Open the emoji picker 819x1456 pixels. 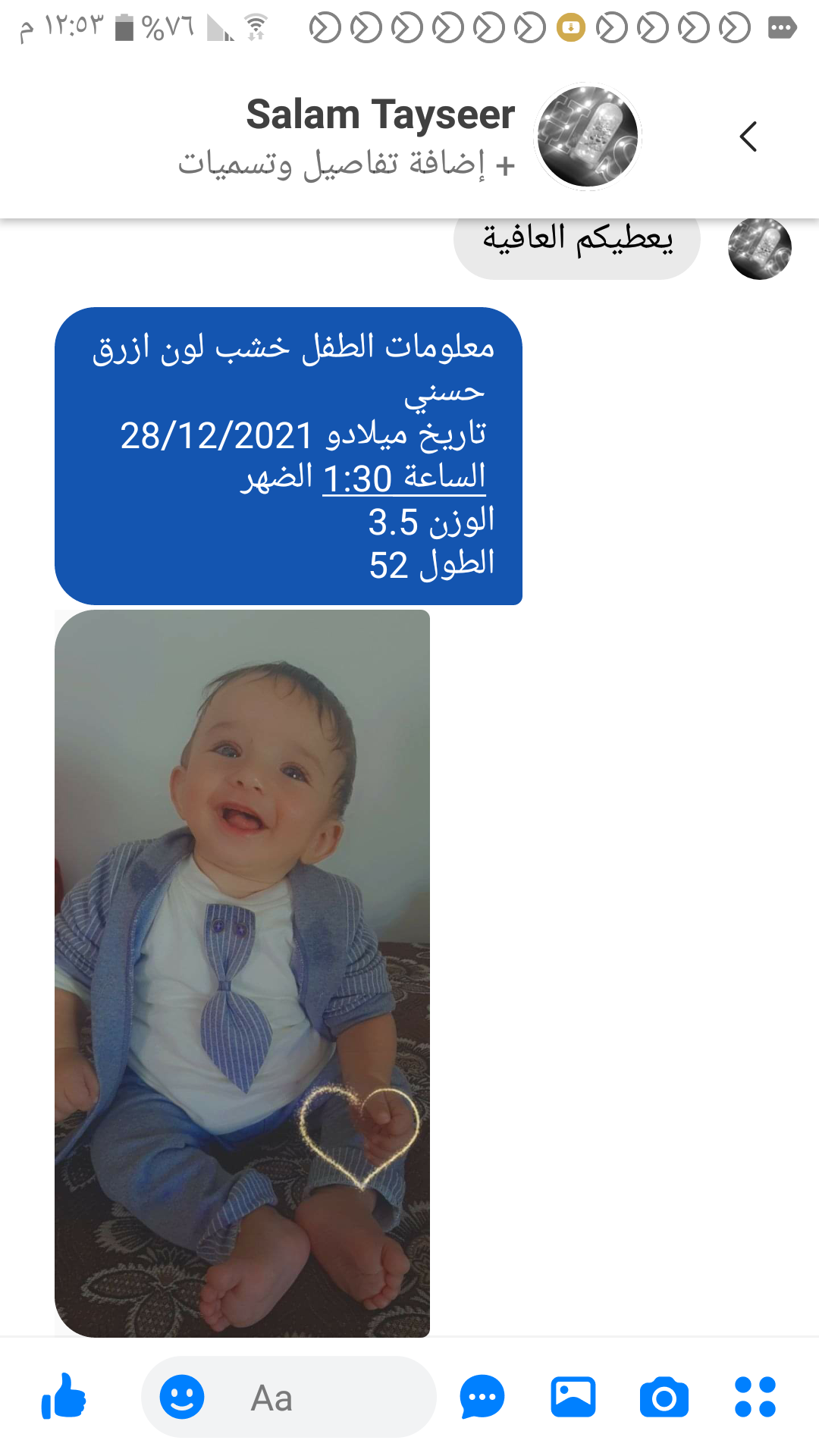[x=182, y=1396]
